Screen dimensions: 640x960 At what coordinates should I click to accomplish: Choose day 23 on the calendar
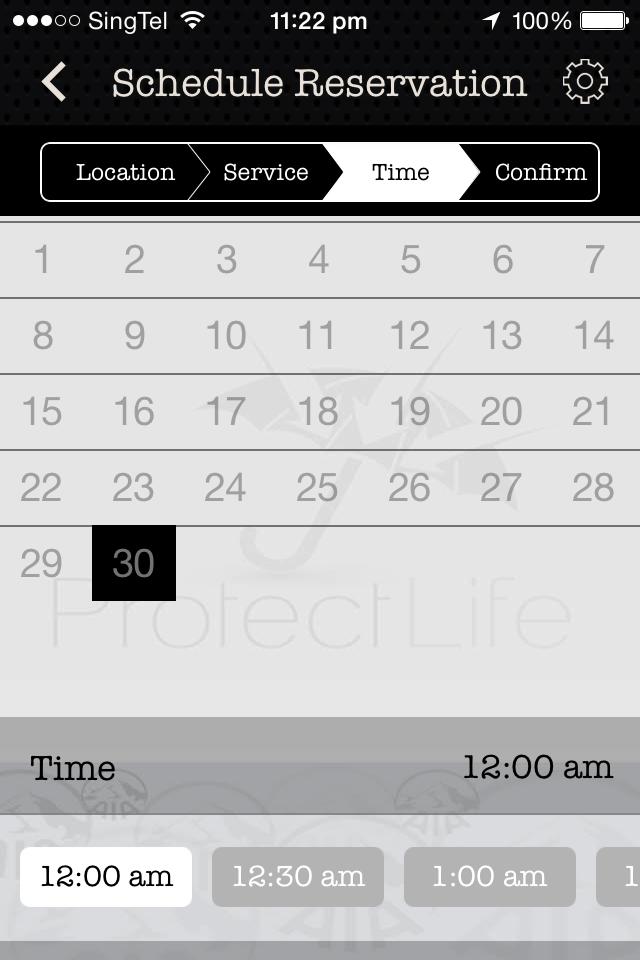click(134, 487)
